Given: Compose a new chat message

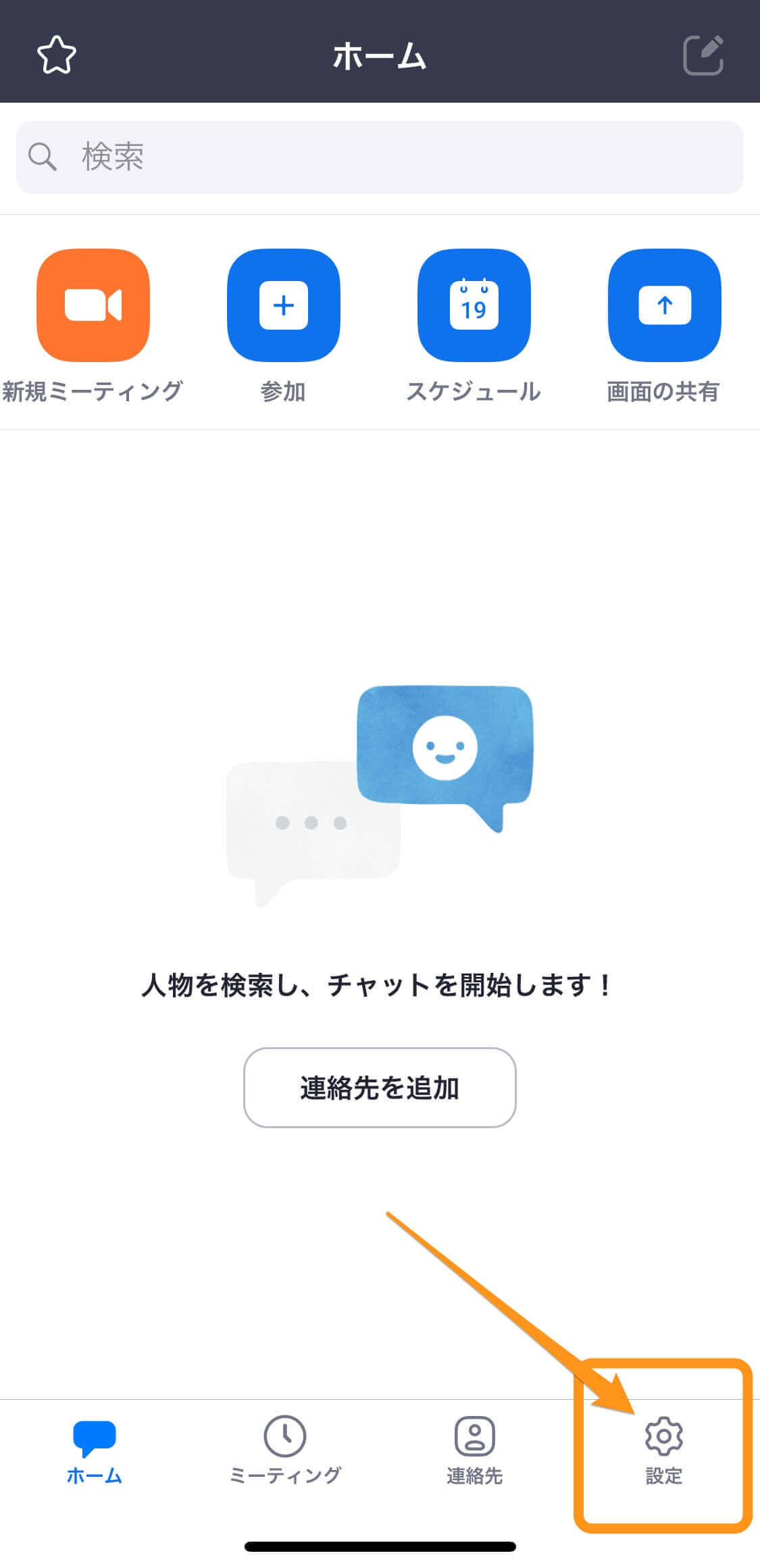Looking at the screenshot, I should coord(703,55).
